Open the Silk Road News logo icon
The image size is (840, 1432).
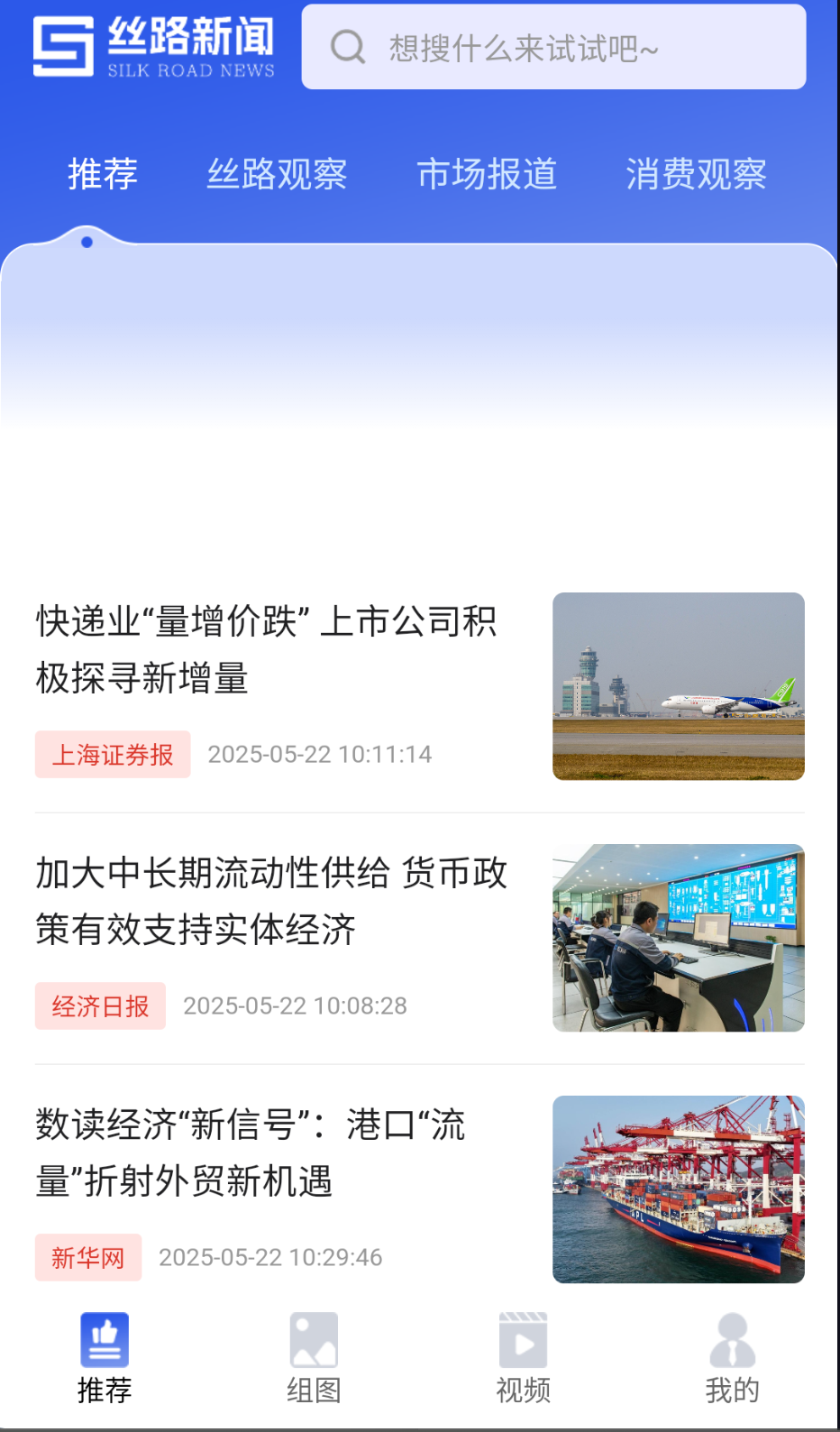[64, 46]
